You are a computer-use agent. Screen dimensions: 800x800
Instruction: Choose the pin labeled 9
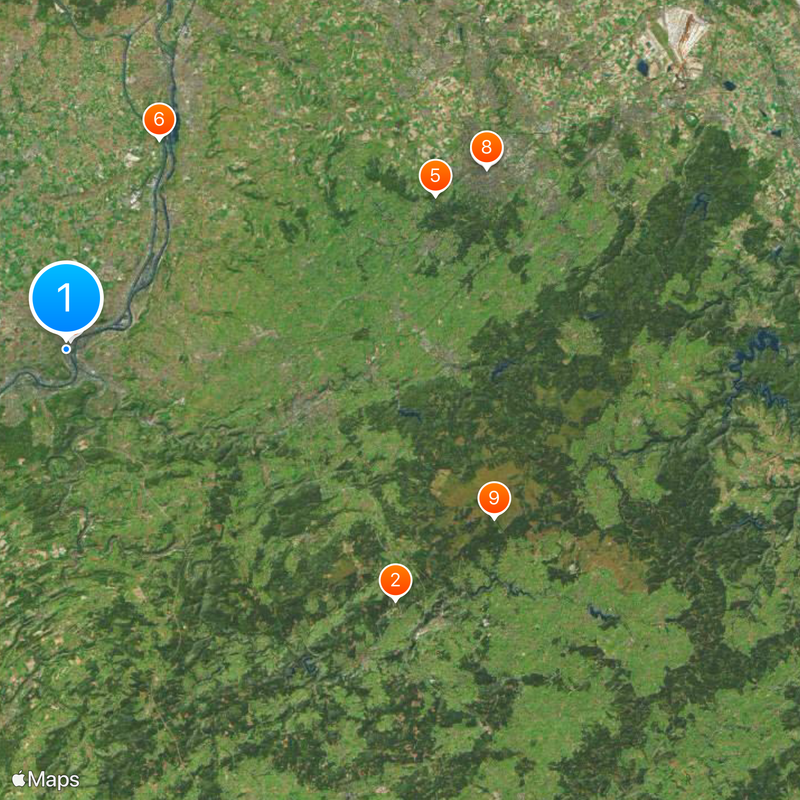point(494,497)
